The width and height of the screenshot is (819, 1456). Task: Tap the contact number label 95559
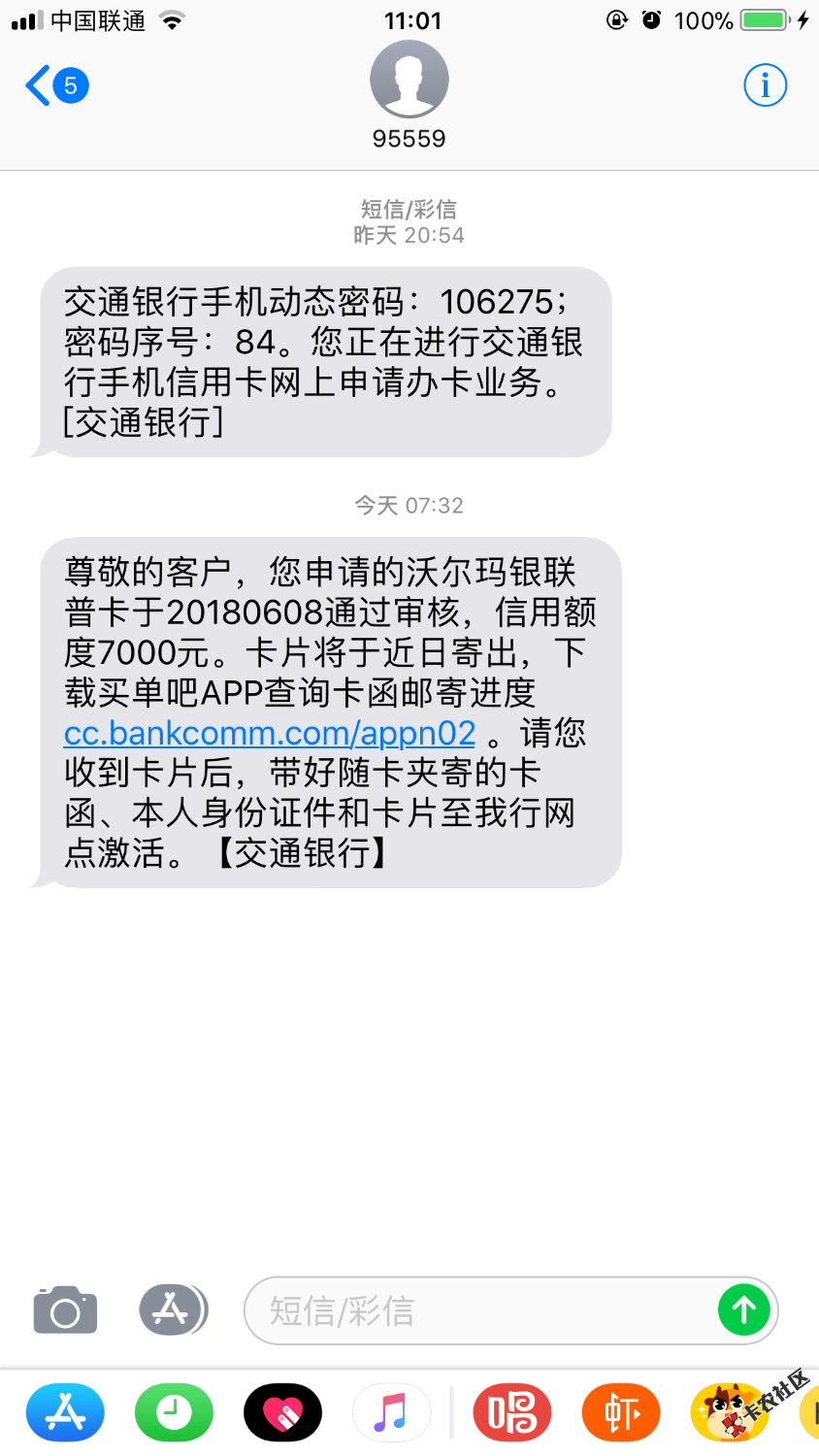coord(409,138)
